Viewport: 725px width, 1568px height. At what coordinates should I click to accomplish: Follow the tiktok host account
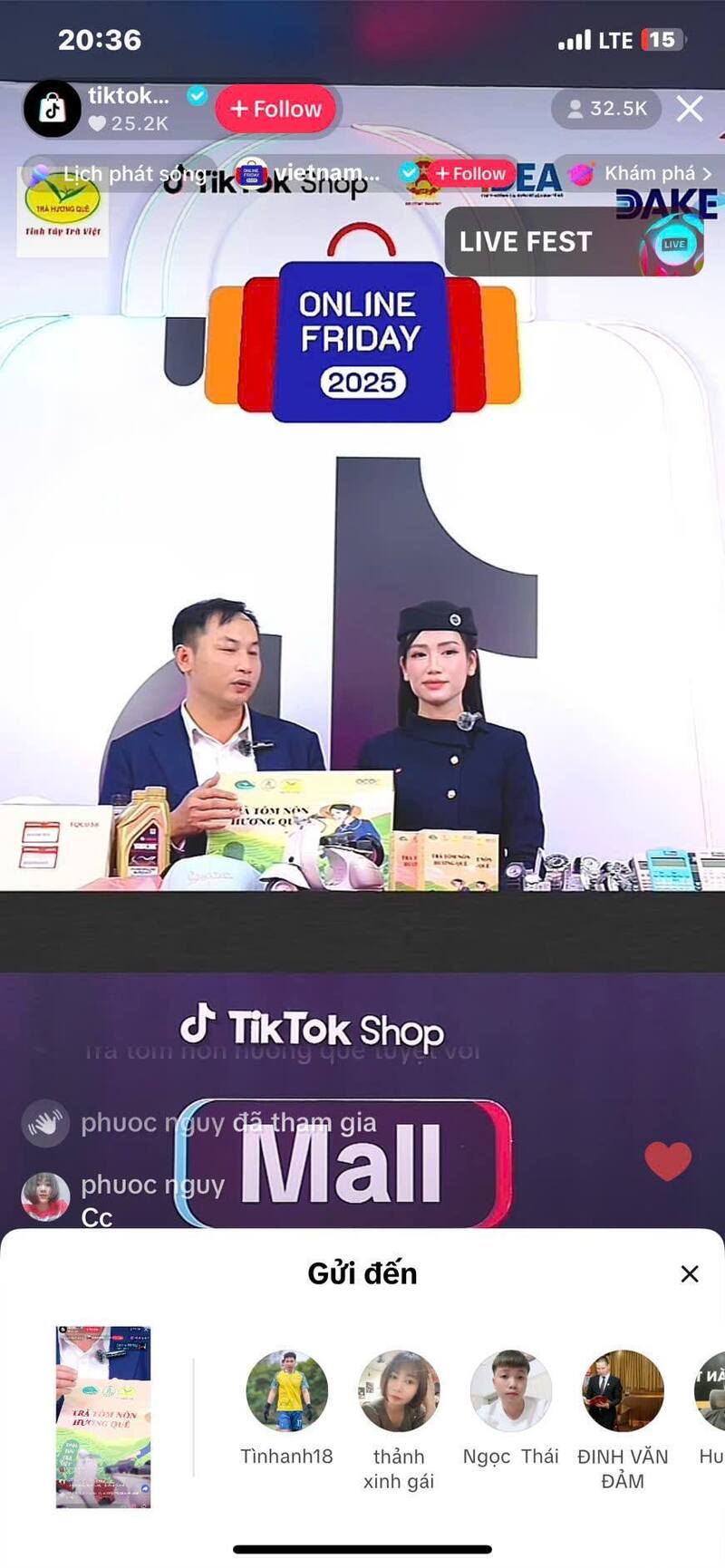pos(275,109)
